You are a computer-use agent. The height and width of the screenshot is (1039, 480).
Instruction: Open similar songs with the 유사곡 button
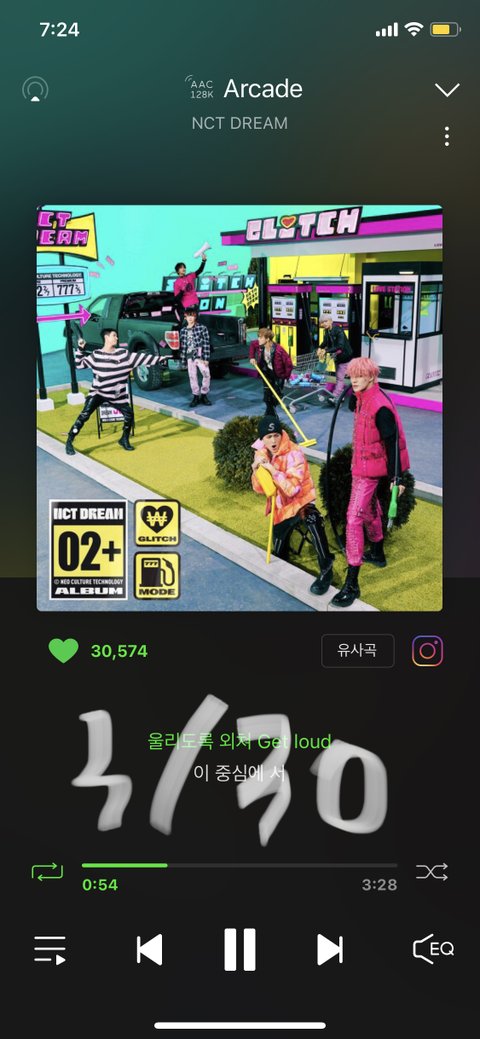(357, 651)
